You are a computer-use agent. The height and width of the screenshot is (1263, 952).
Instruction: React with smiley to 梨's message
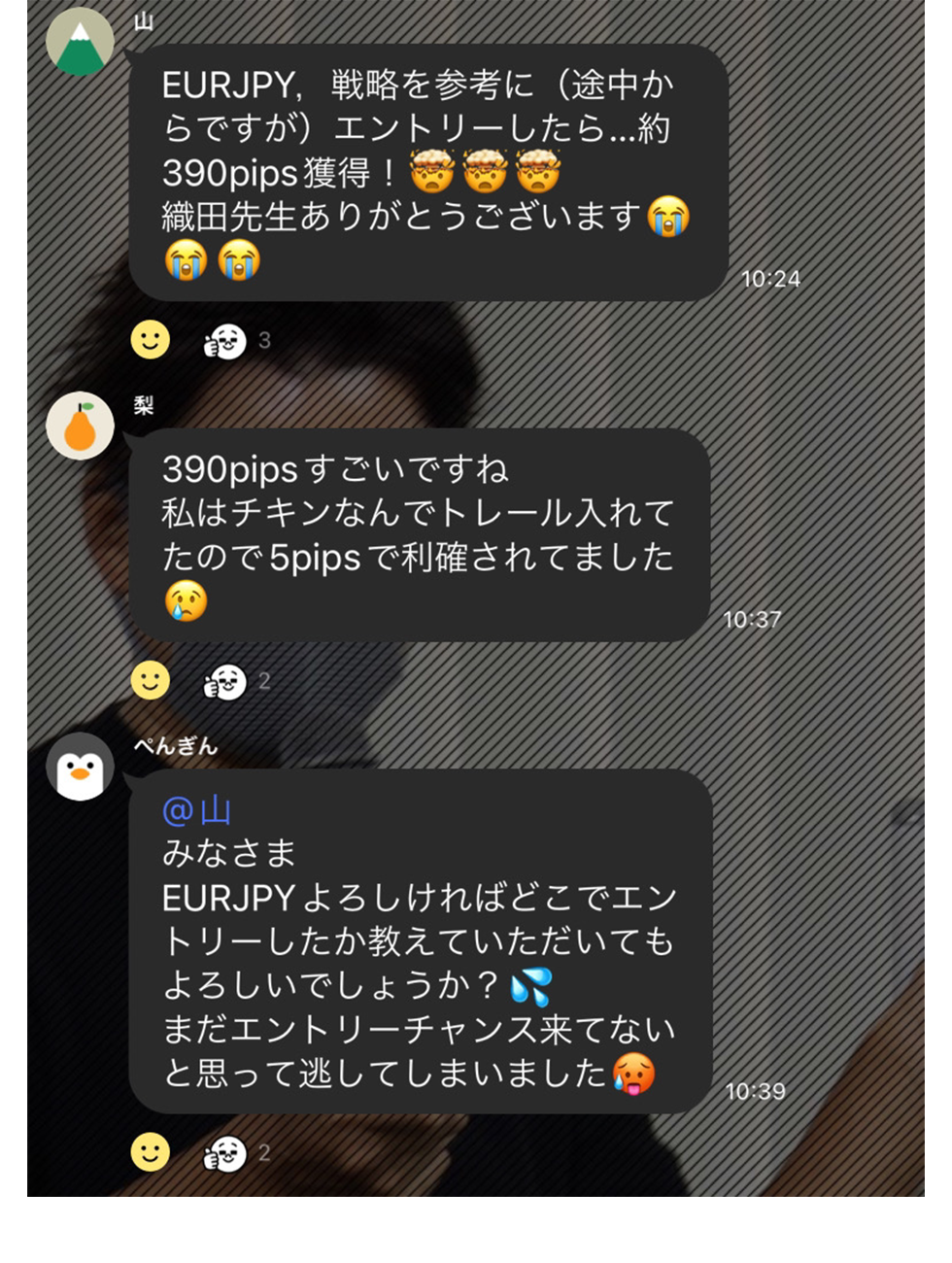[x=151, y=680]
